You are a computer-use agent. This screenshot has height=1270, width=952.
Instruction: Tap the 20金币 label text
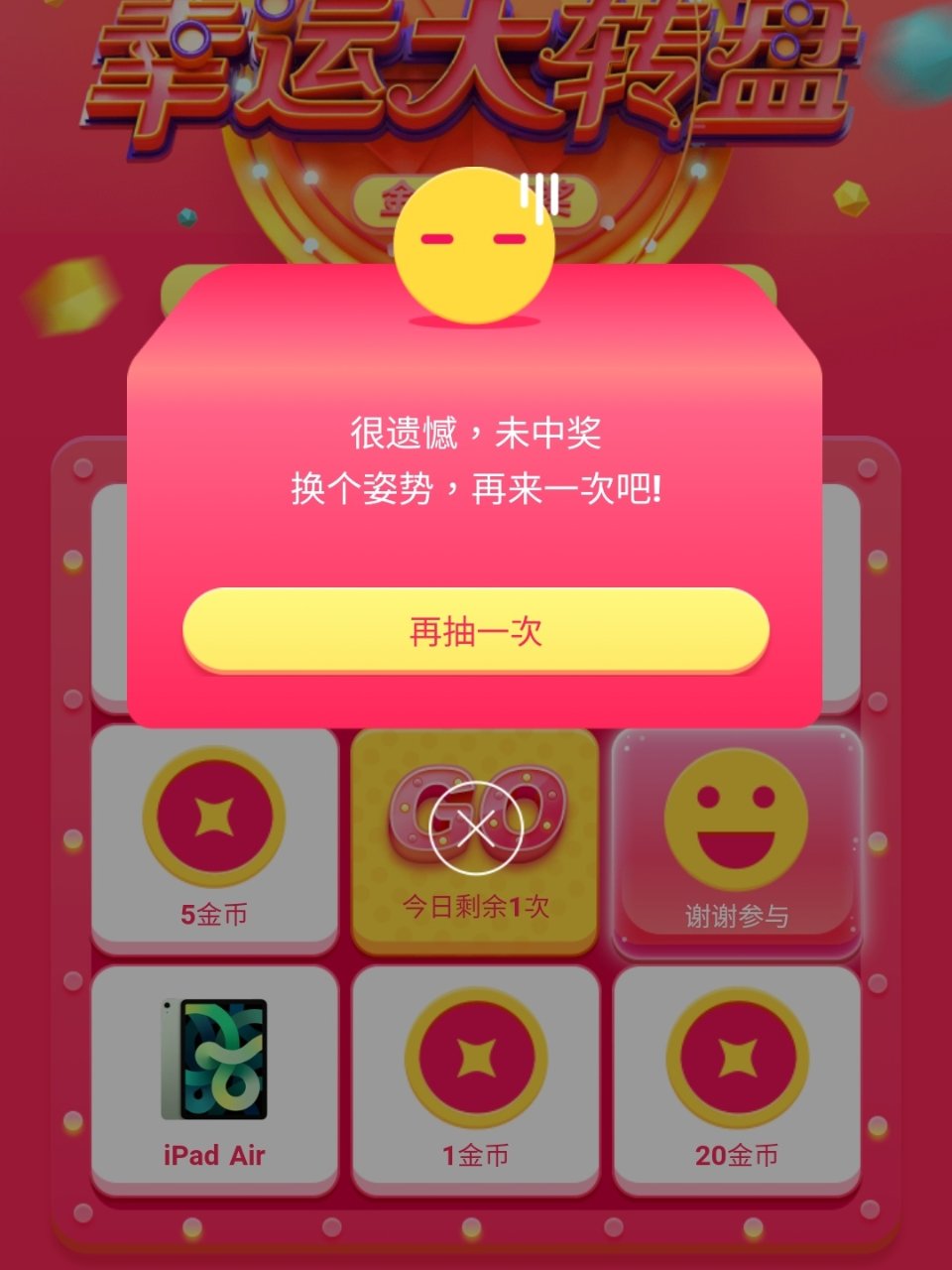pyautogui.click(x=735, y=1154)
